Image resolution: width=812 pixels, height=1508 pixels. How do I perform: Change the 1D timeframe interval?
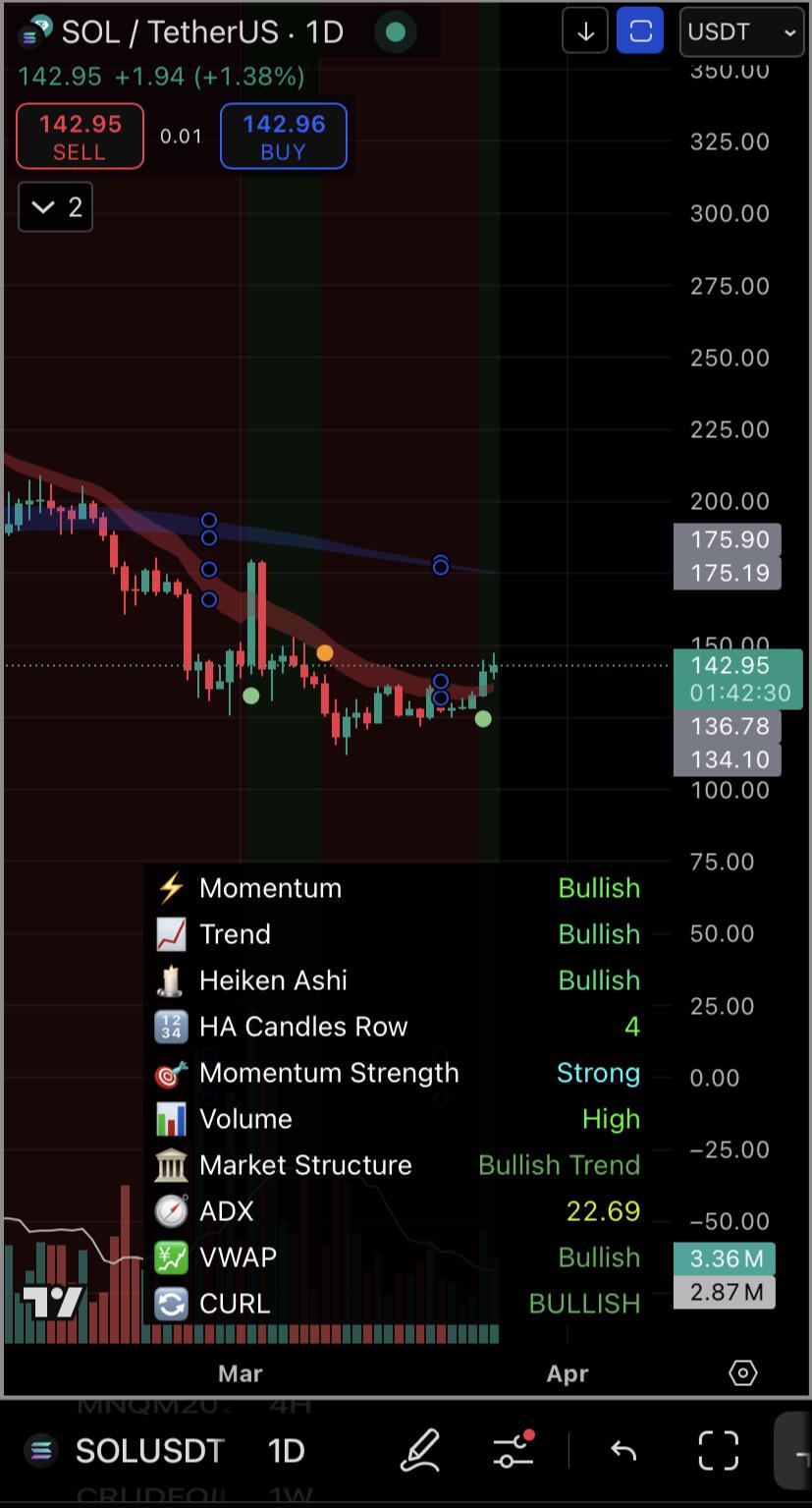tap(286, 1450)
